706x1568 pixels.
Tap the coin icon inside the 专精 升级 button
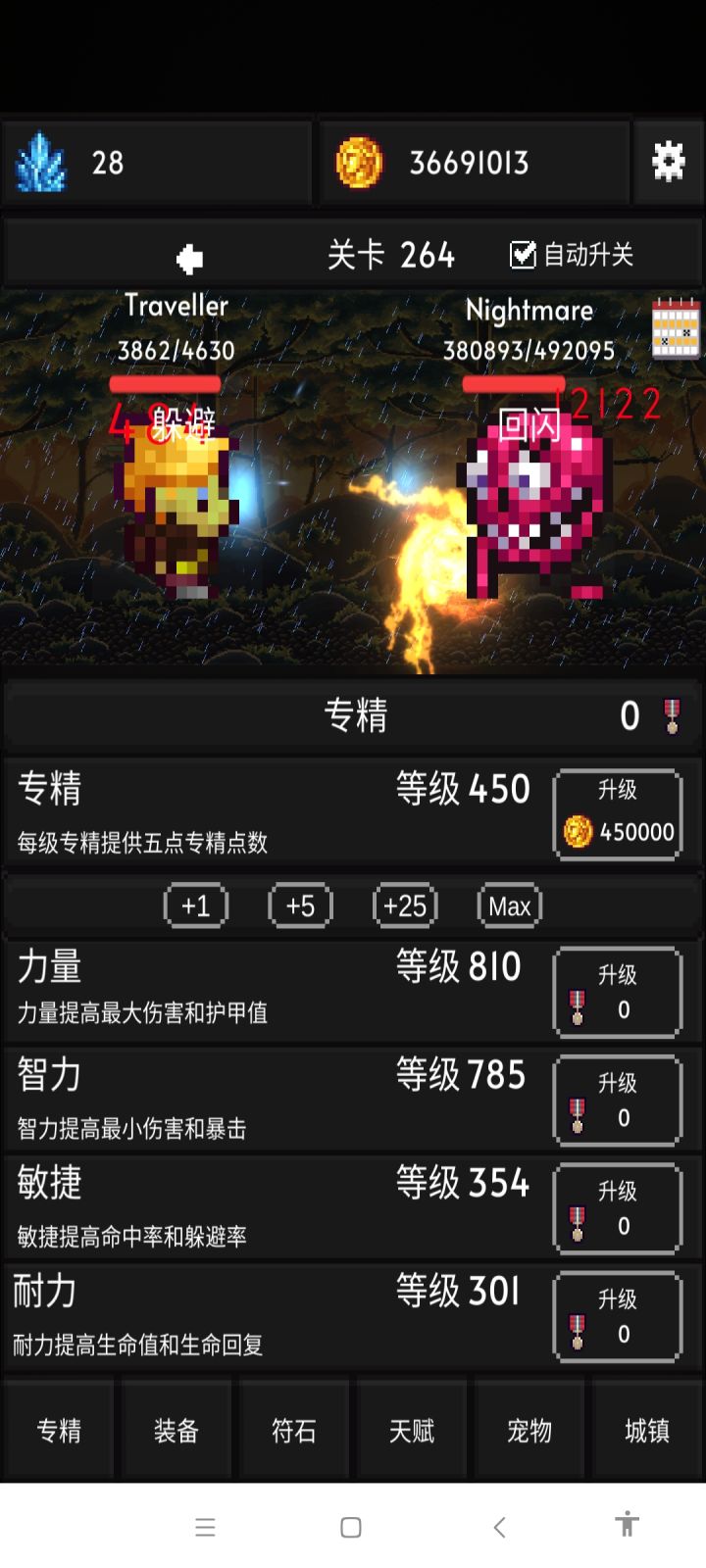click(x=579, y=833)
